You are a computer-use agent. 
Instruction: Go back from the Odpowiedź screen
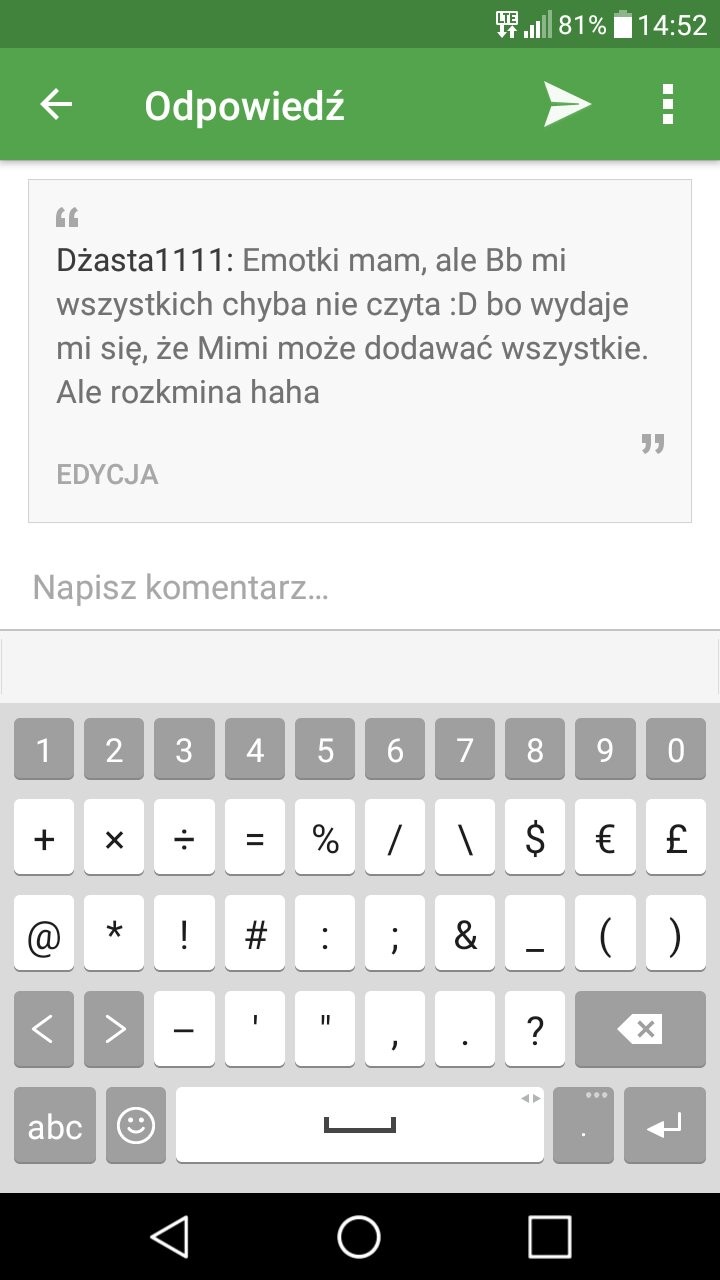[56, 105]
